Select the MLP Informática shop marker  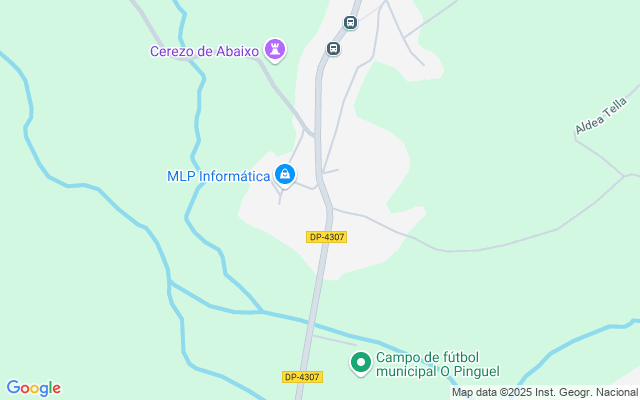pyautogui.click(x=285, y=175)
